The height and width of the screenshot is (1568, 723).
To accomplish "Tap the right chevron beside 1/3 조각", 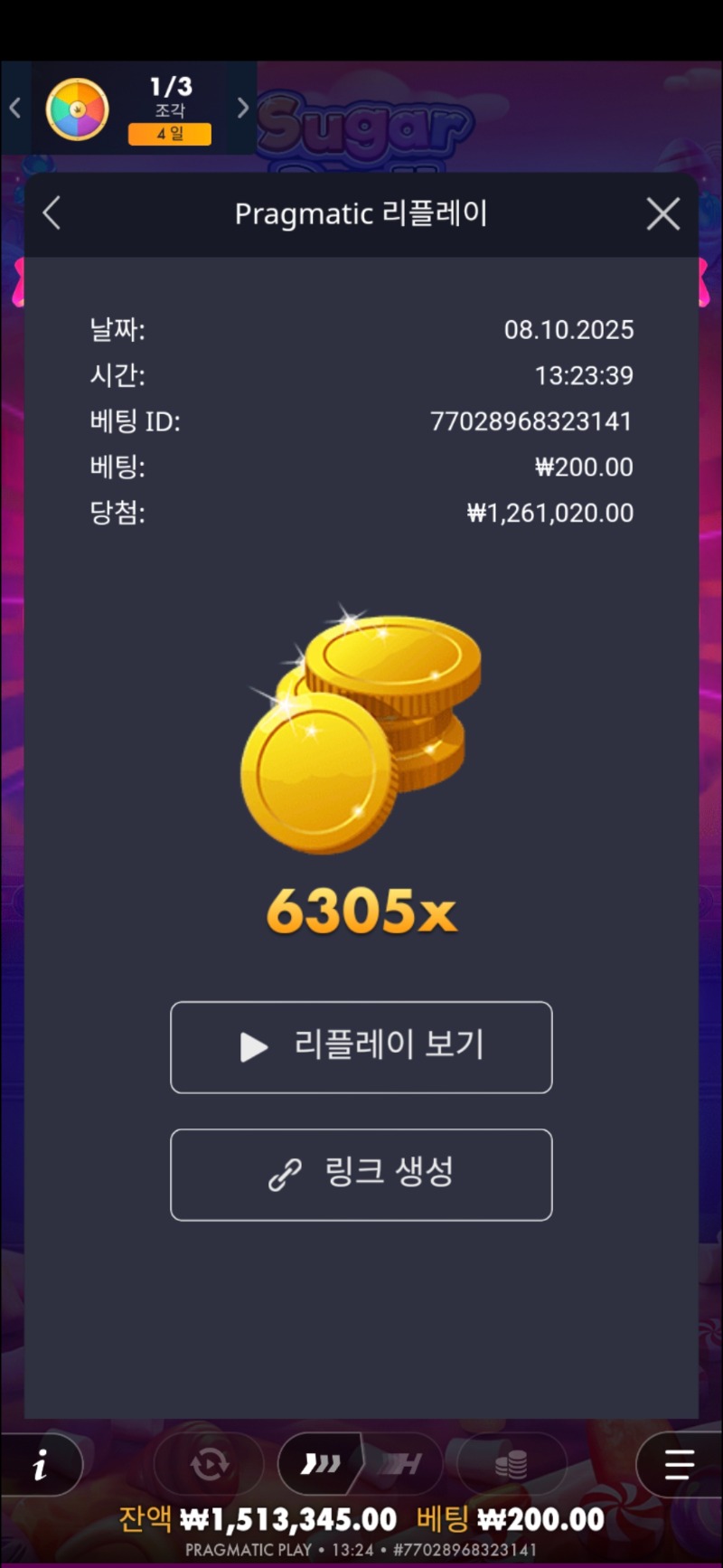I will point(242,109).
